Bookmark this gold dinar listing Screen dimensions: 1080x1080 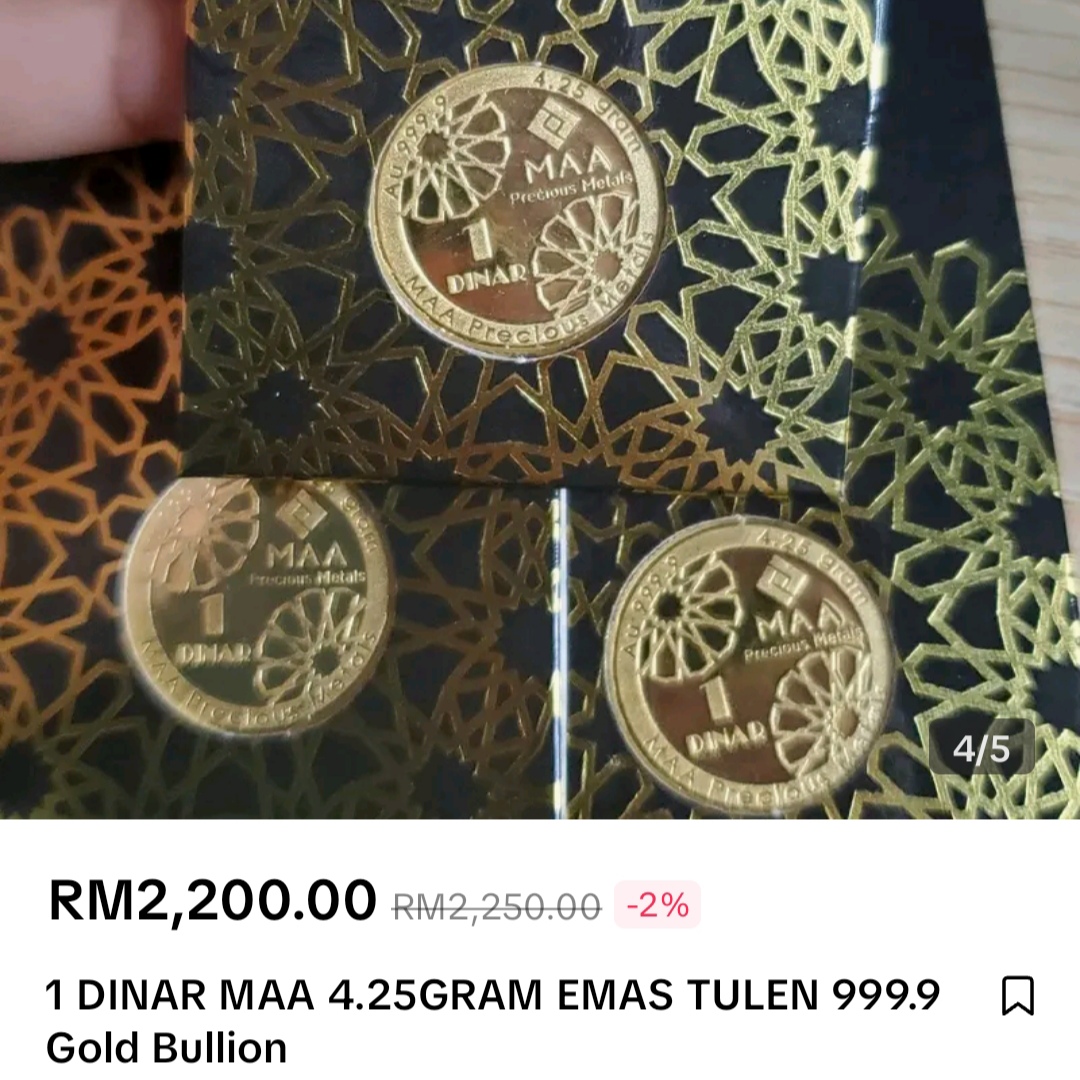pyautogui.click(x=1017, y=996)
